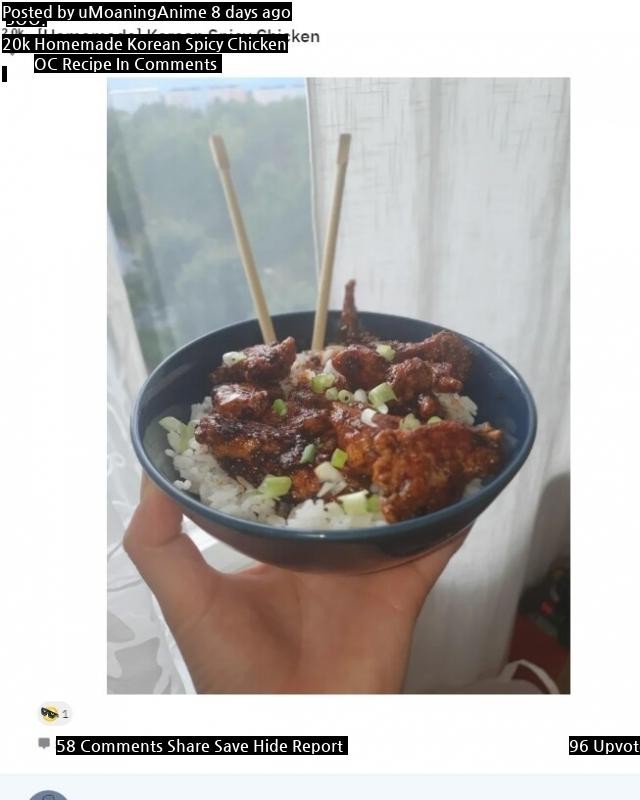This screenshot has width=640, height=800.
Task: Share this Korean Spicy Chicken post
Action: point(188,746)
